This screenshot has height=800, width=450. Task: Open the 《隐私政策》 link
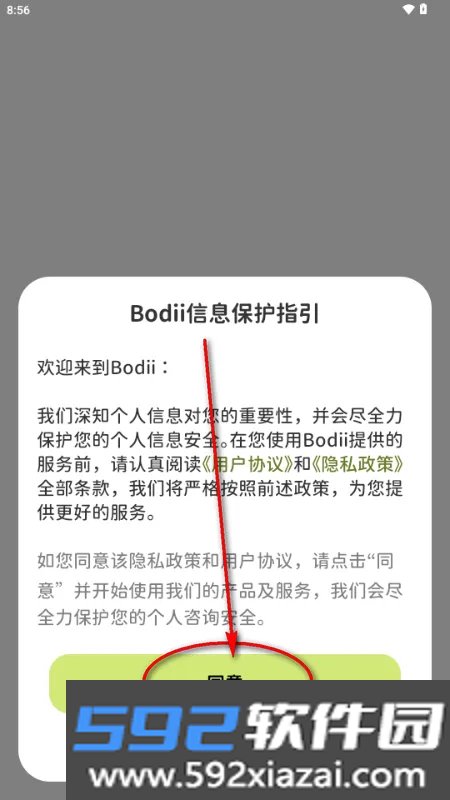(358, 464)
